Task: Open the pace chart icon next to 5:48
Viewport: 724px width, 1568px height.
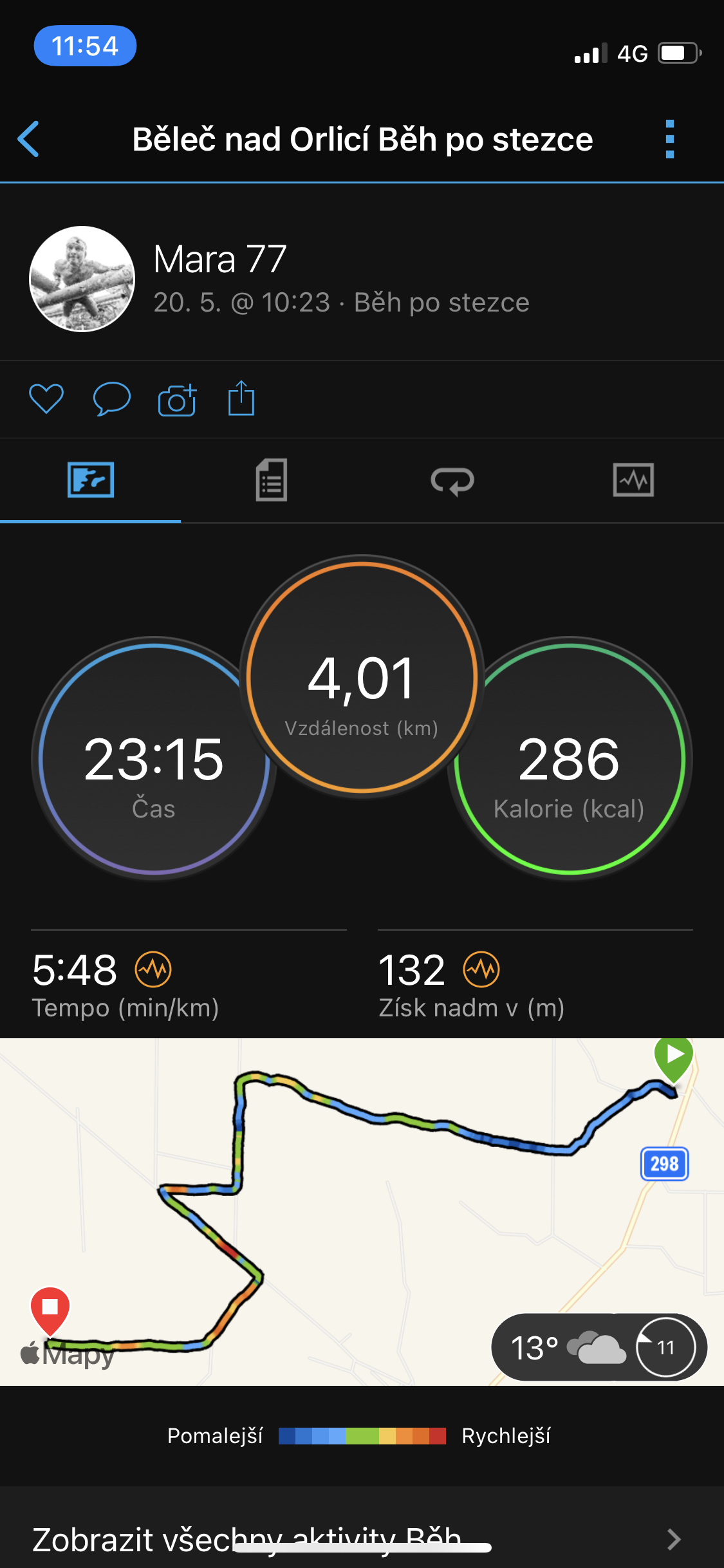Action: point(153,969)
